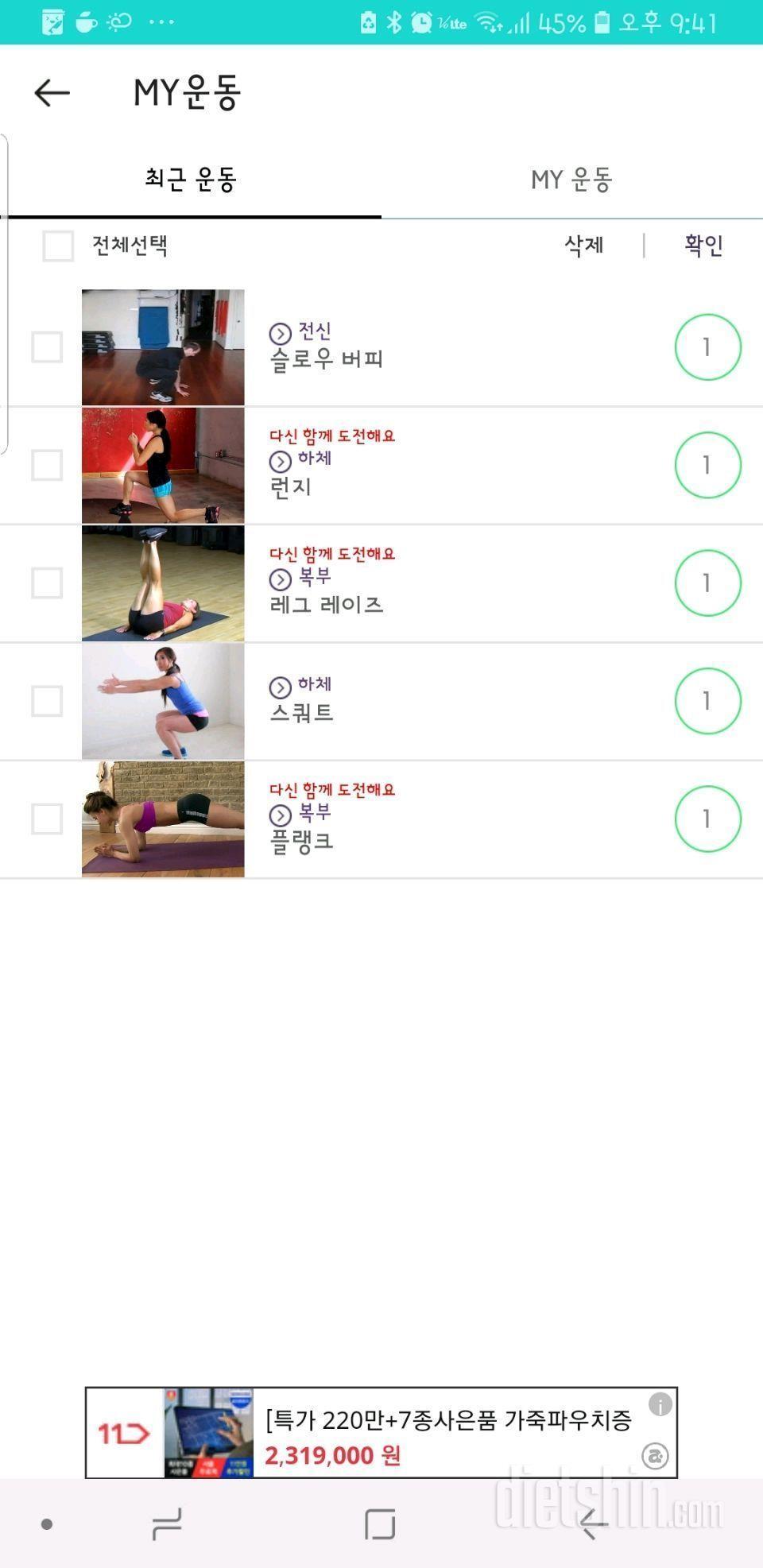Open the 런지 exercise row

[x=381, y=466]
